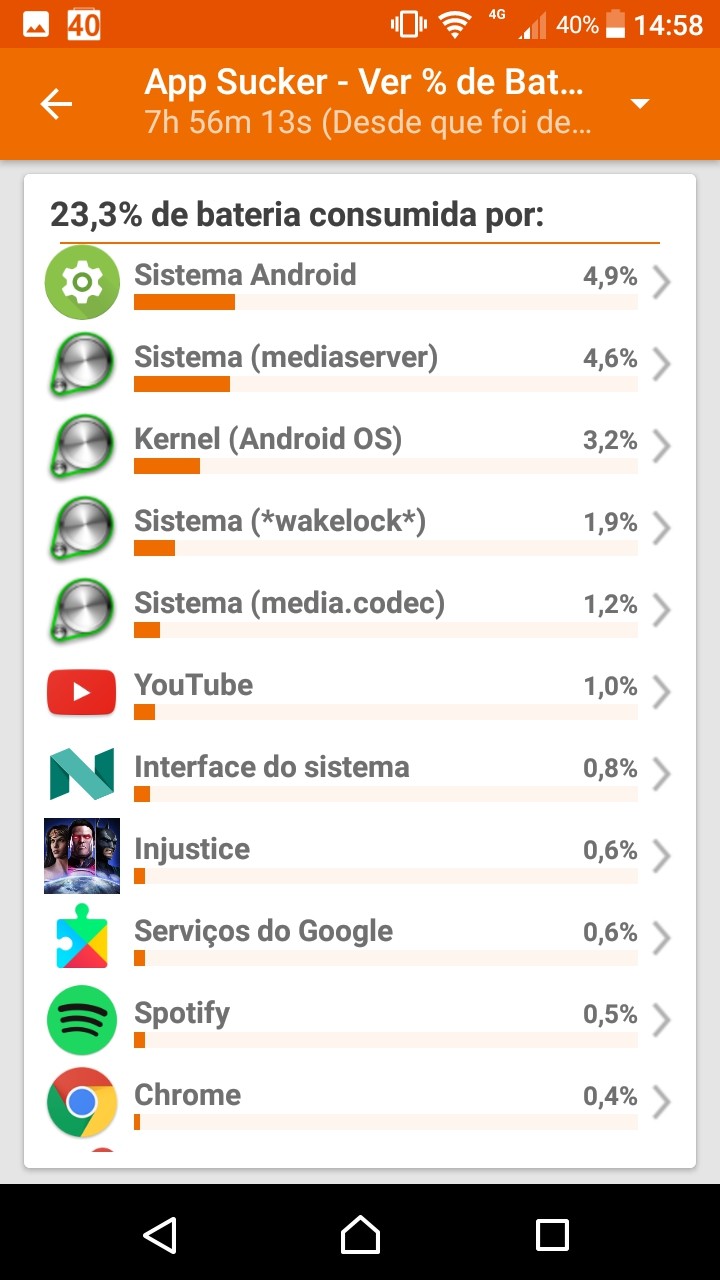Check Spotify battery usage details
This screenshot has height=1280, width=720.
point(360,1021)
